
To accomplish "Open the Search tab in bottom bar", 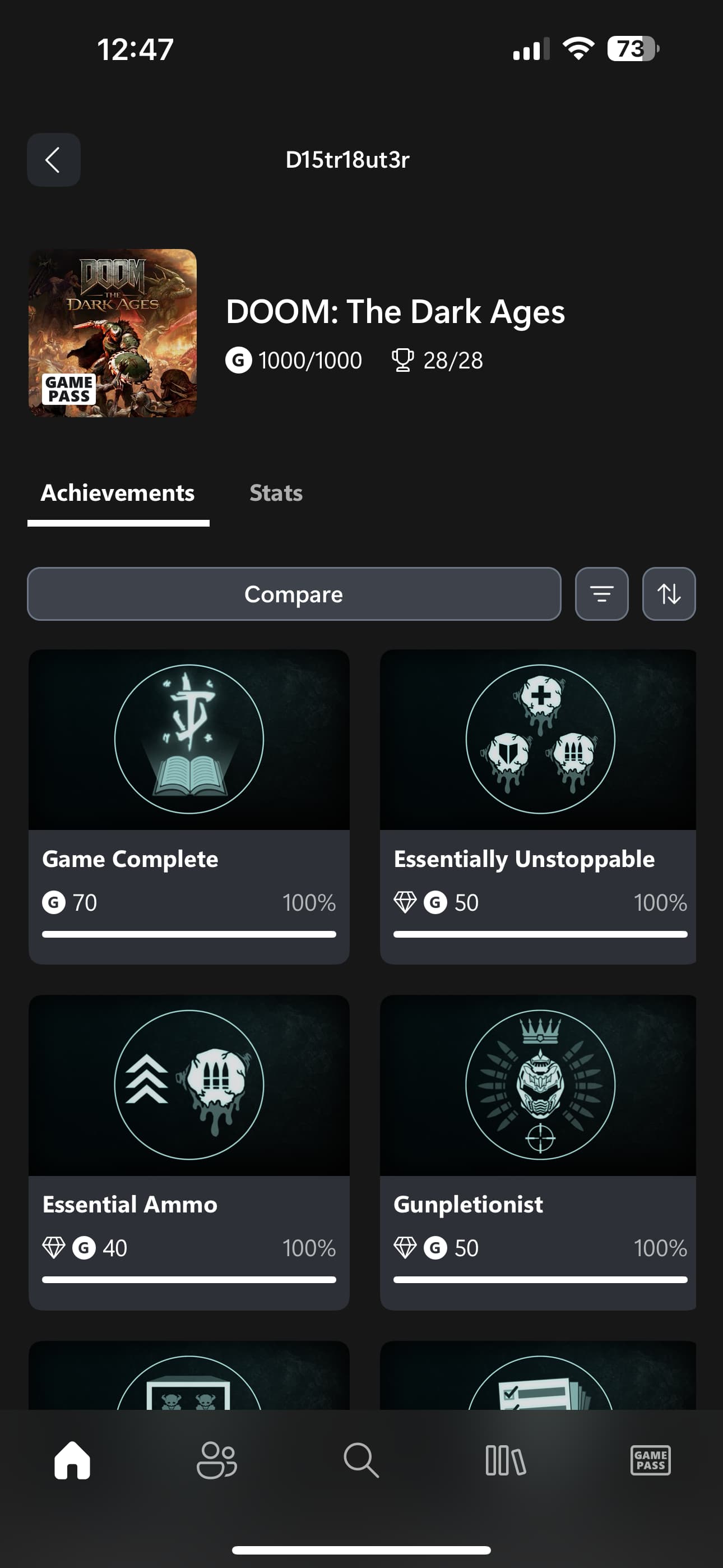I will click(x=361, y=1460).
